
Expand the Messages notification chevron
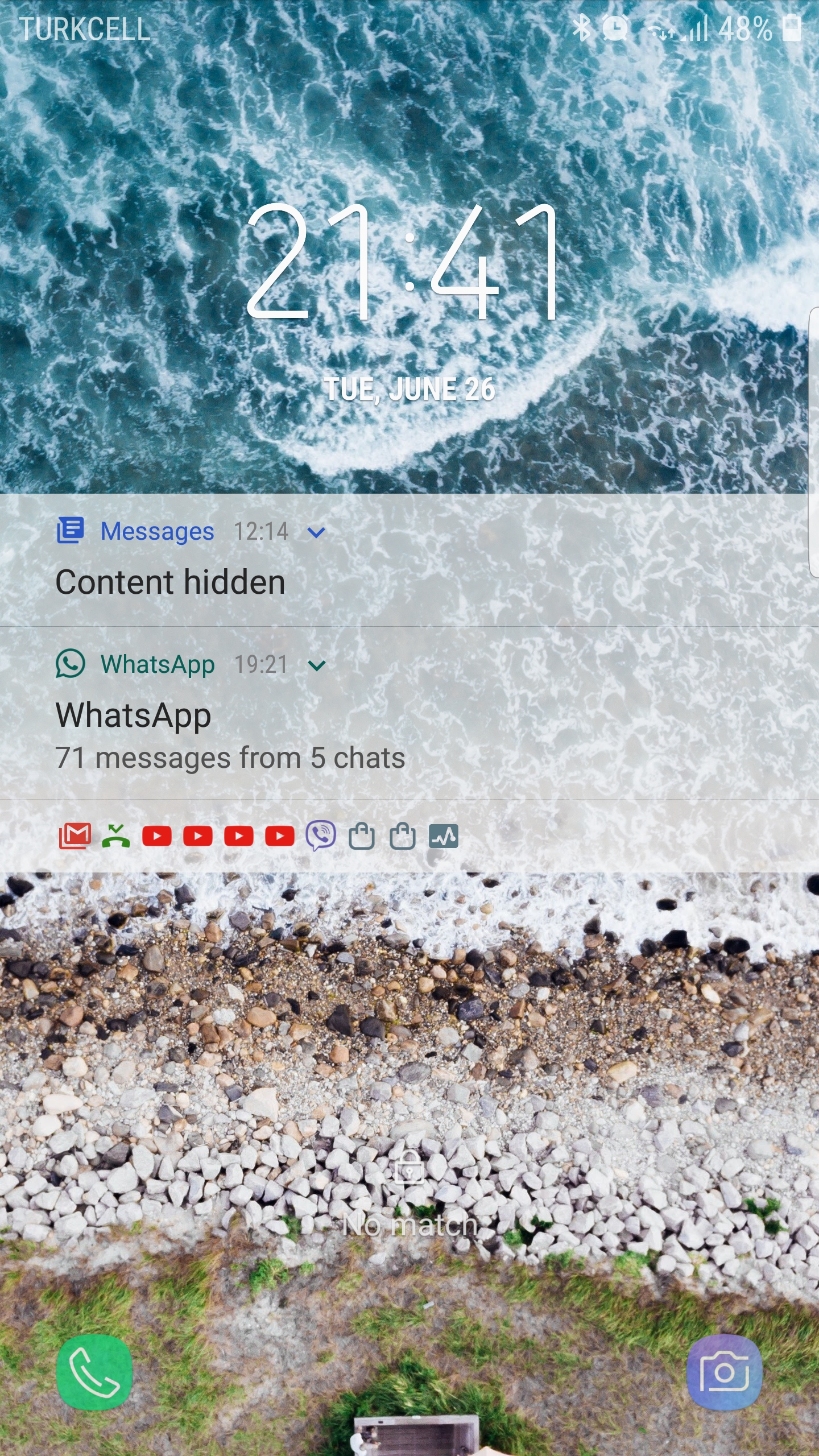316,532
